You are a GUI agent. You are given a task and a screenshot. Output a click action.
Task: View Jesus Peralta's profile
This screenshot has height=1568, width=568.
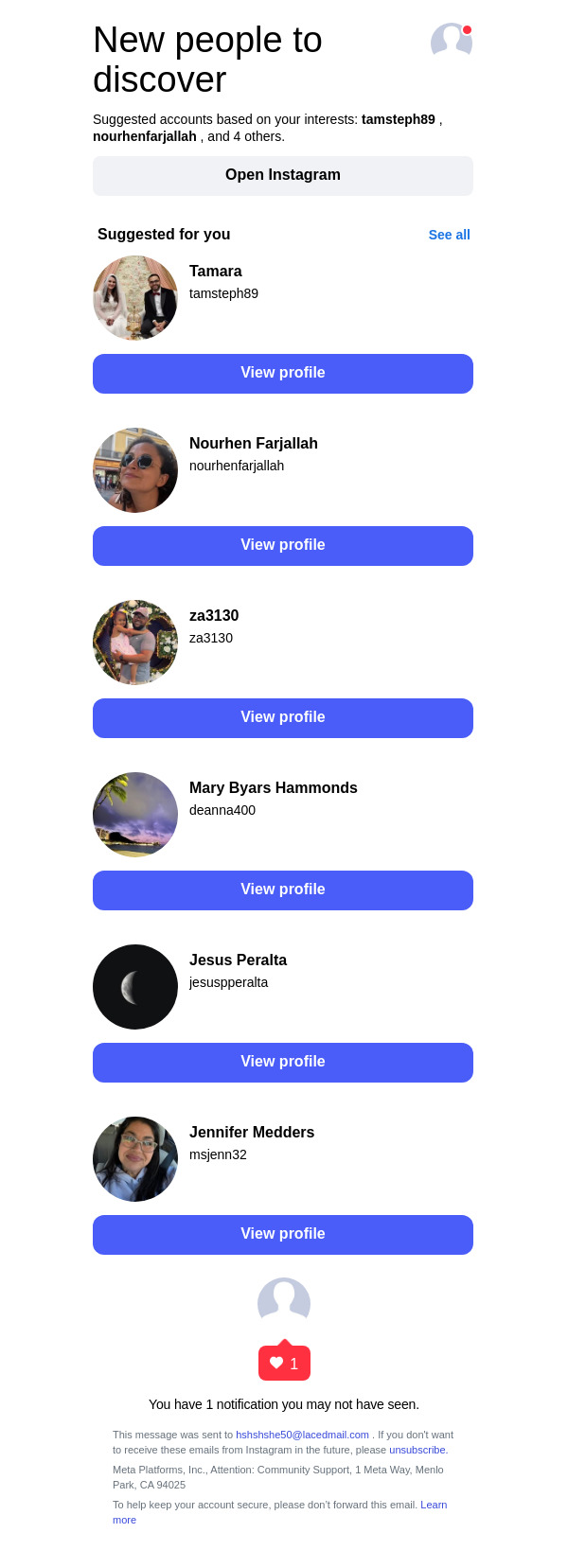282,1063
